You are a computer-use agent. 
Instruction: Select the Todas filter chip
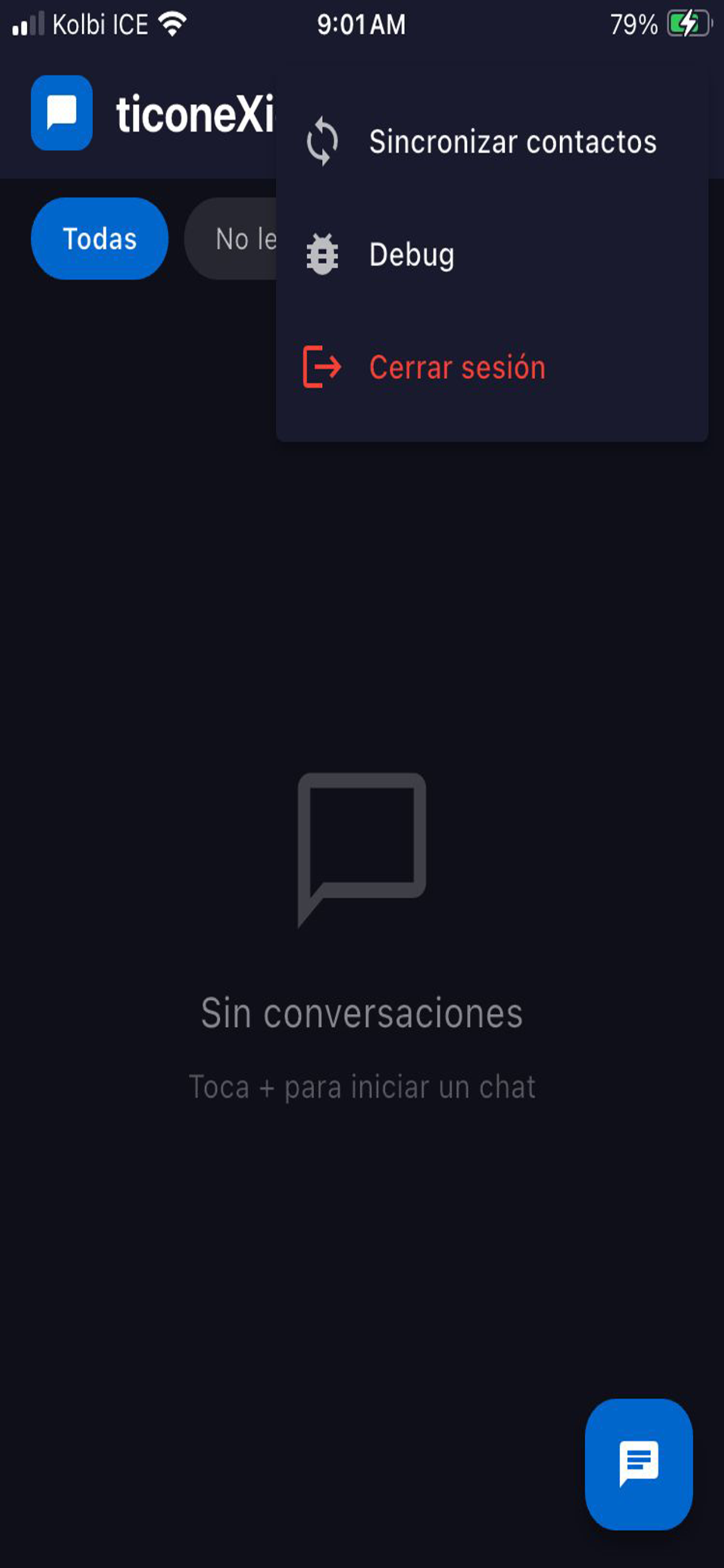pos(99,239)
